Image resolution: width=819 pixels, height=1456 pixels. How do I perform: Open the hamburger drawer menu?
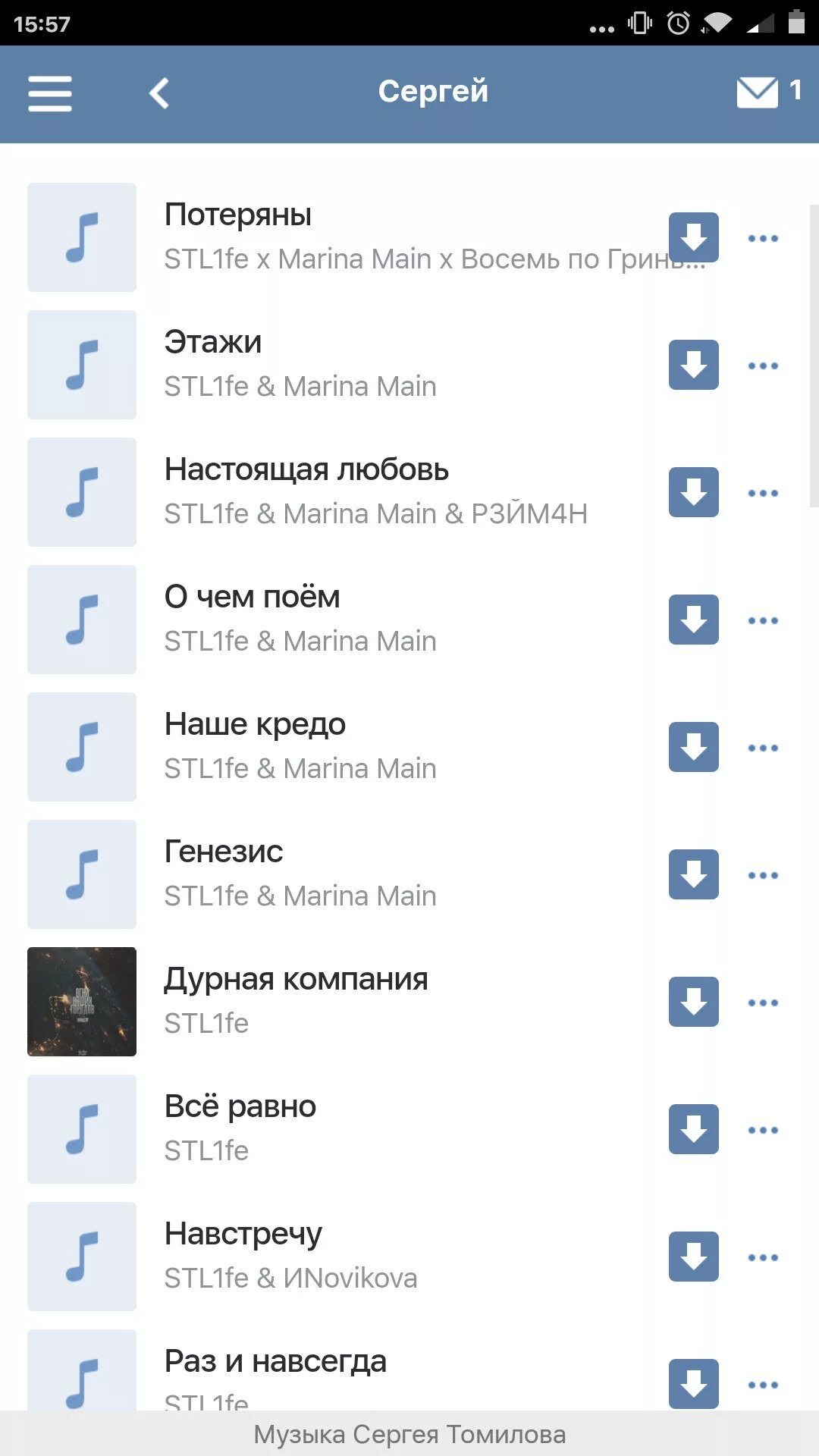click(50, 93)
